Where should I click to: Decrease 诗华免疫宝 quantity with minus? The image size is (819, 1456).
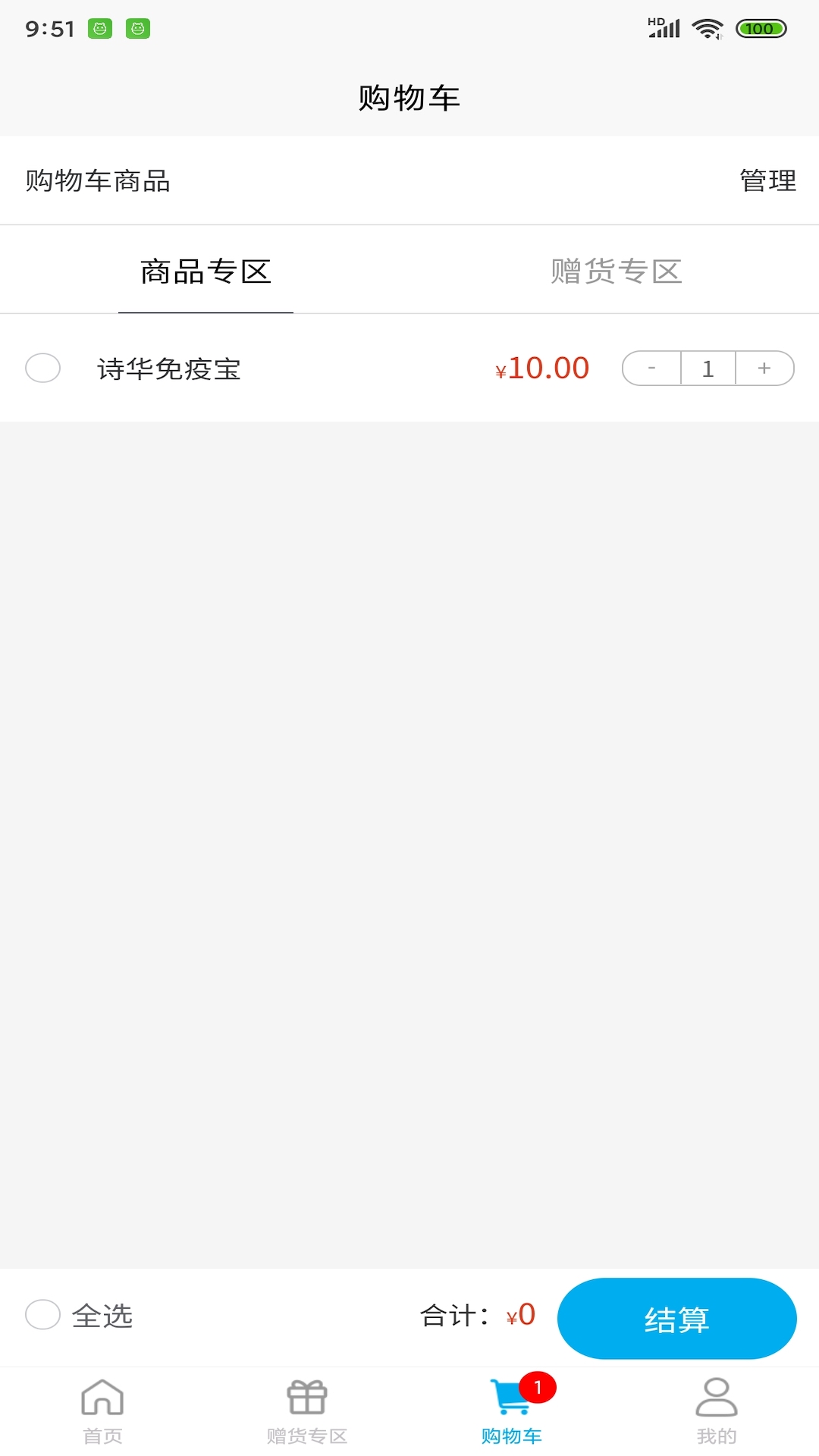click(652, 369)
